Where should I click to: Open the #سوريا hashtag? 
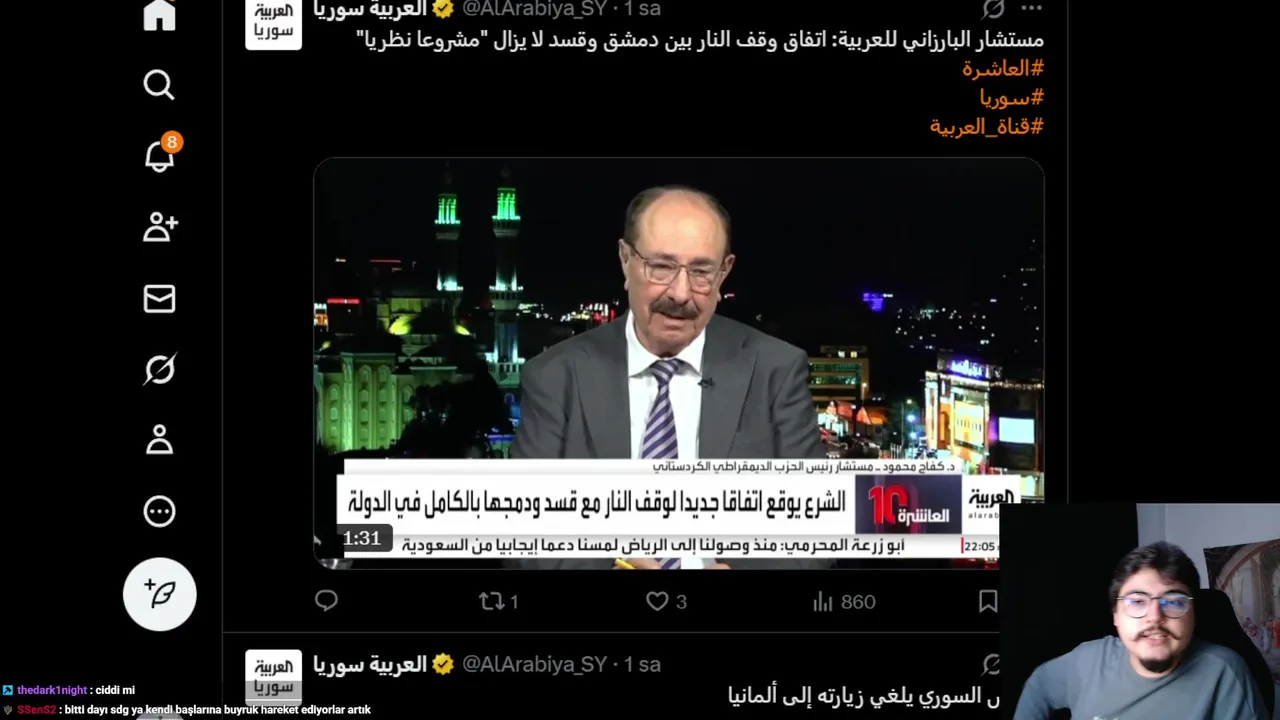(x=1011, y=98)
